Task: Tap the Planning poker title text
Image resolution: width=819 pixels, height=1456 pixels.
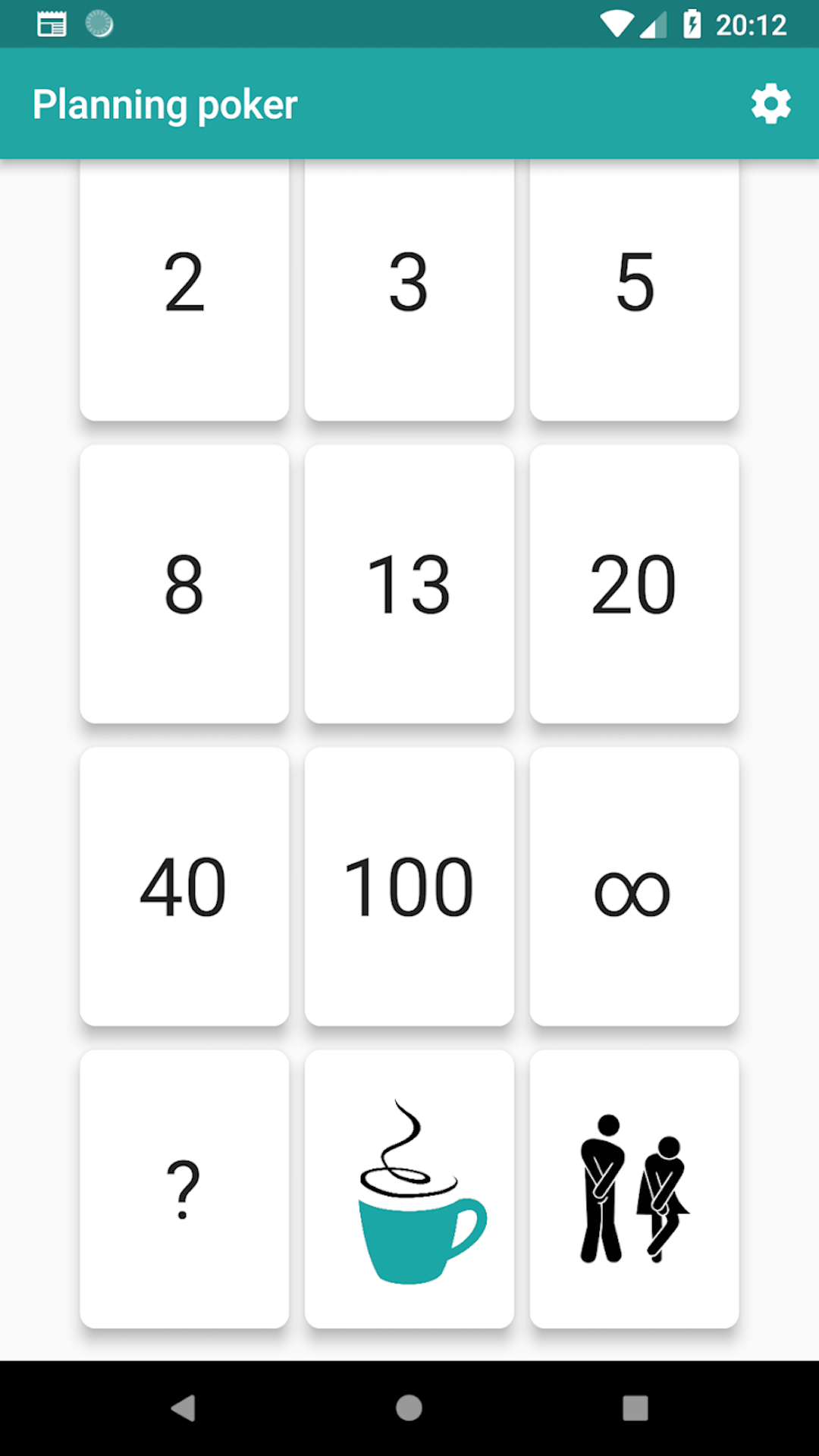Action: point(165,104)
